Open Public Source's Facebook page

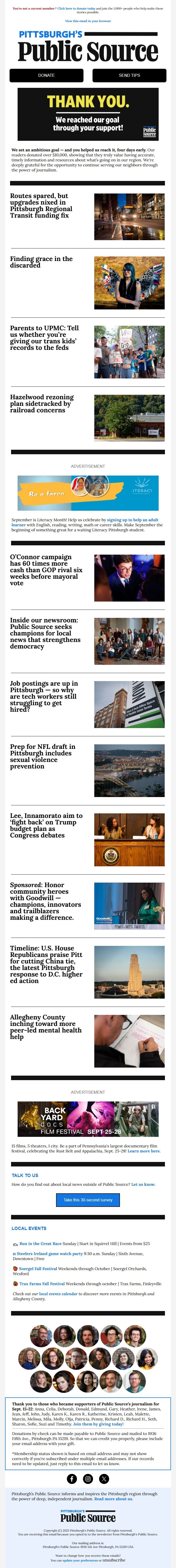coord(72,1478)
